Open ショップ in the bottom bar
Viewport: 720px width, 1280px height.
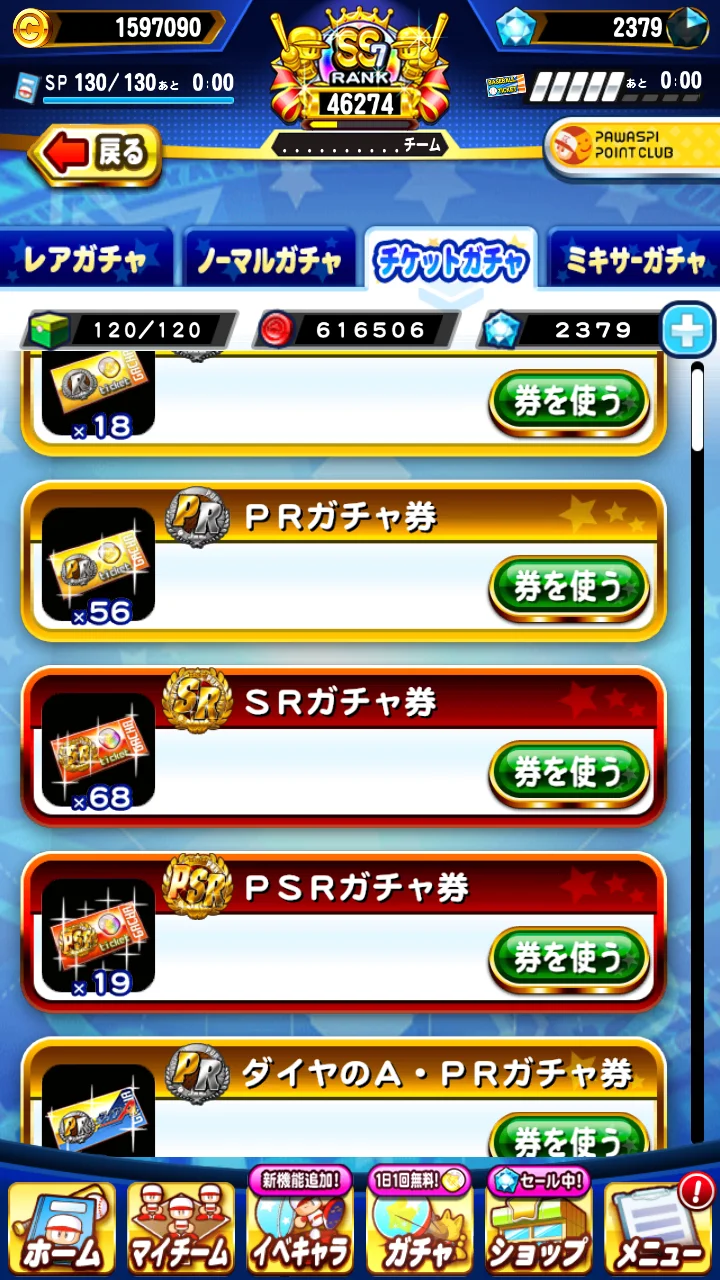coord(539,1228)
